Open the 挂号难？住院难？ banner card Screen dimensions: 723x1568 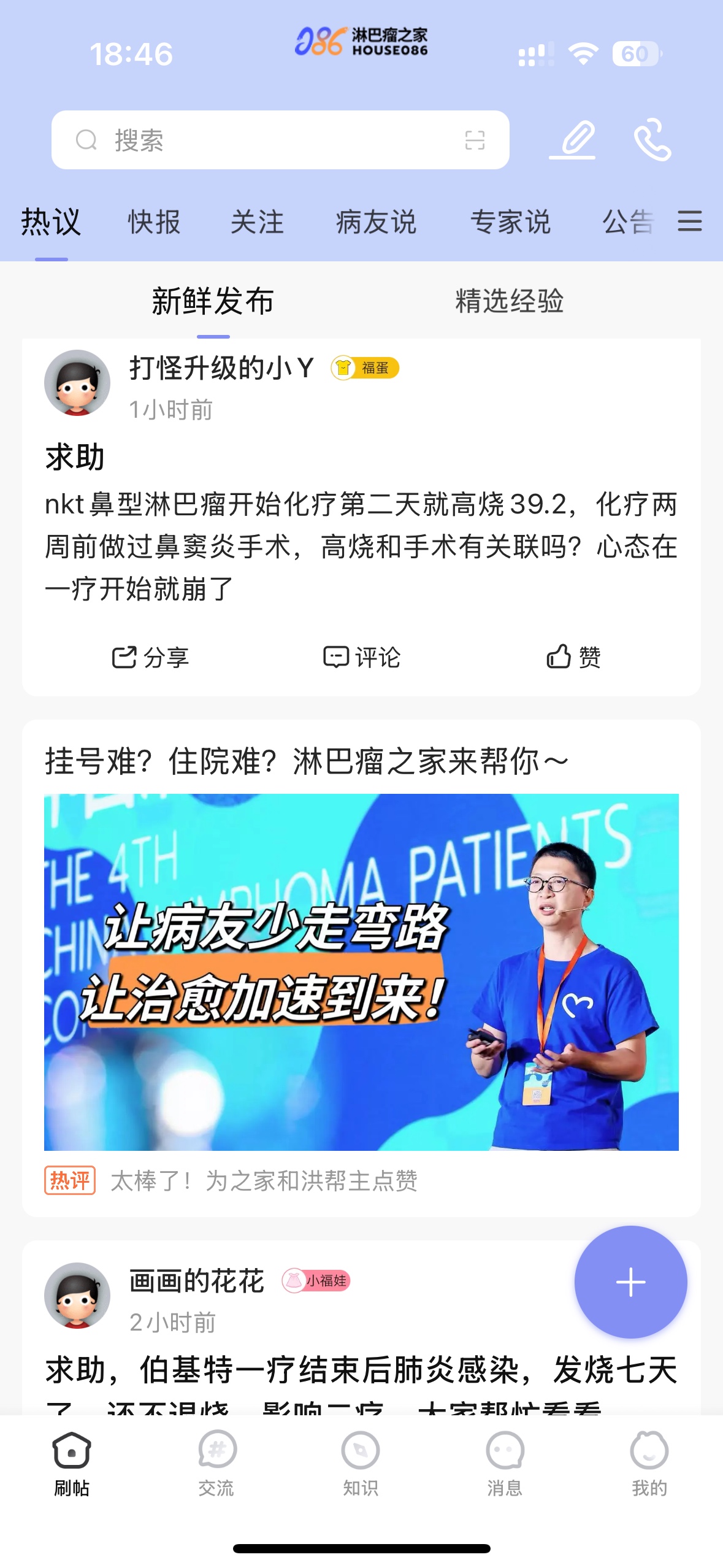click(361, 968)
